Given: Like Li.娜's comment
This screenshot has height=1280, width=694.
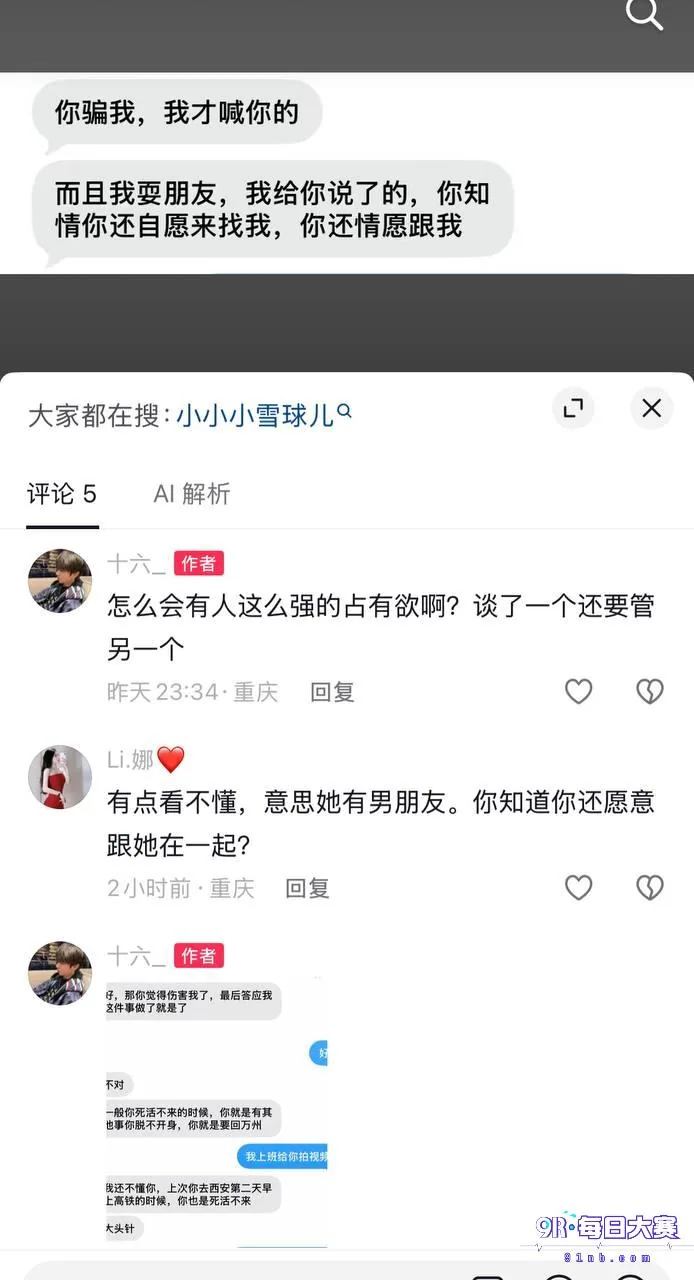Looking at the screenshot, I should click(x=579, y=887).
